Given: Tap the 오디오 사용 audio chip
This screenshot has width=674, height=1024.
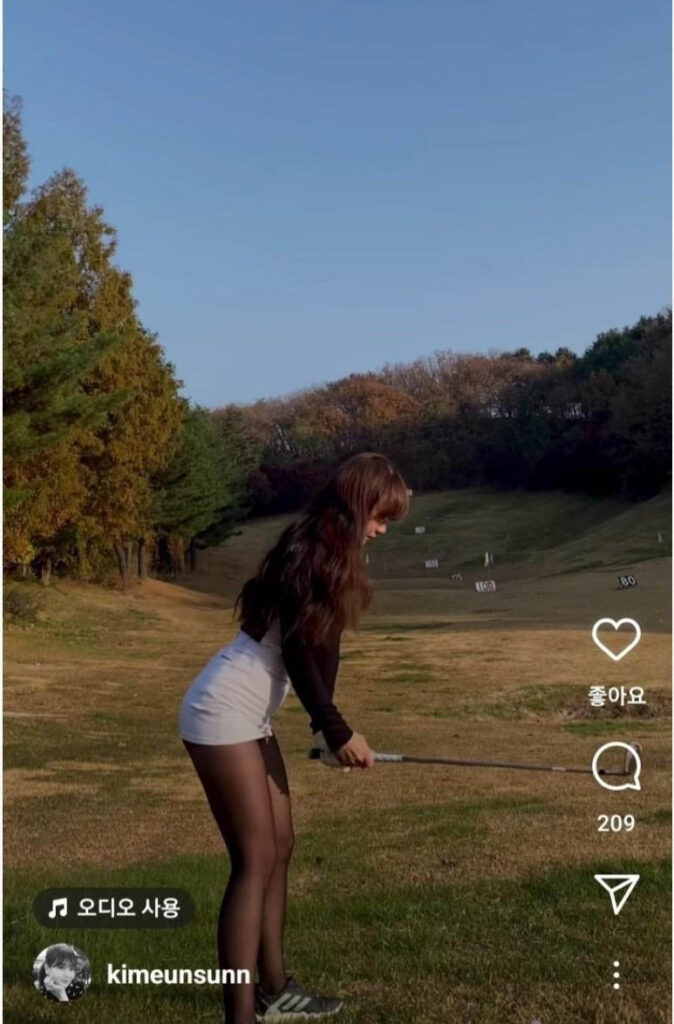Looking at the screenshot, I should (114, 908).
